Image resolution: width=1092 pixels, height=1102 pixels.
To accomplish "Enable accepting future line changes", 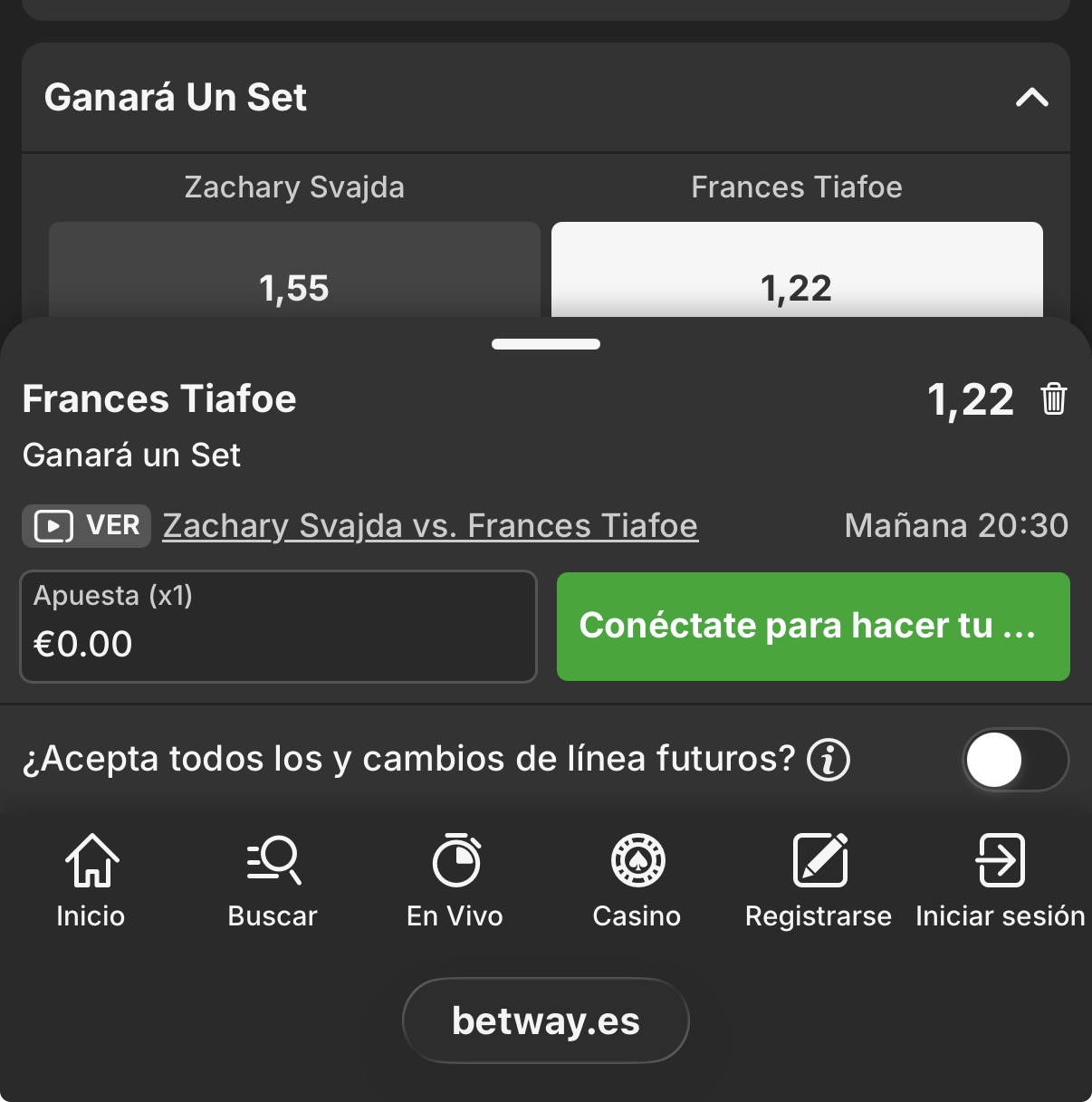I will (x=1014, y=760).
